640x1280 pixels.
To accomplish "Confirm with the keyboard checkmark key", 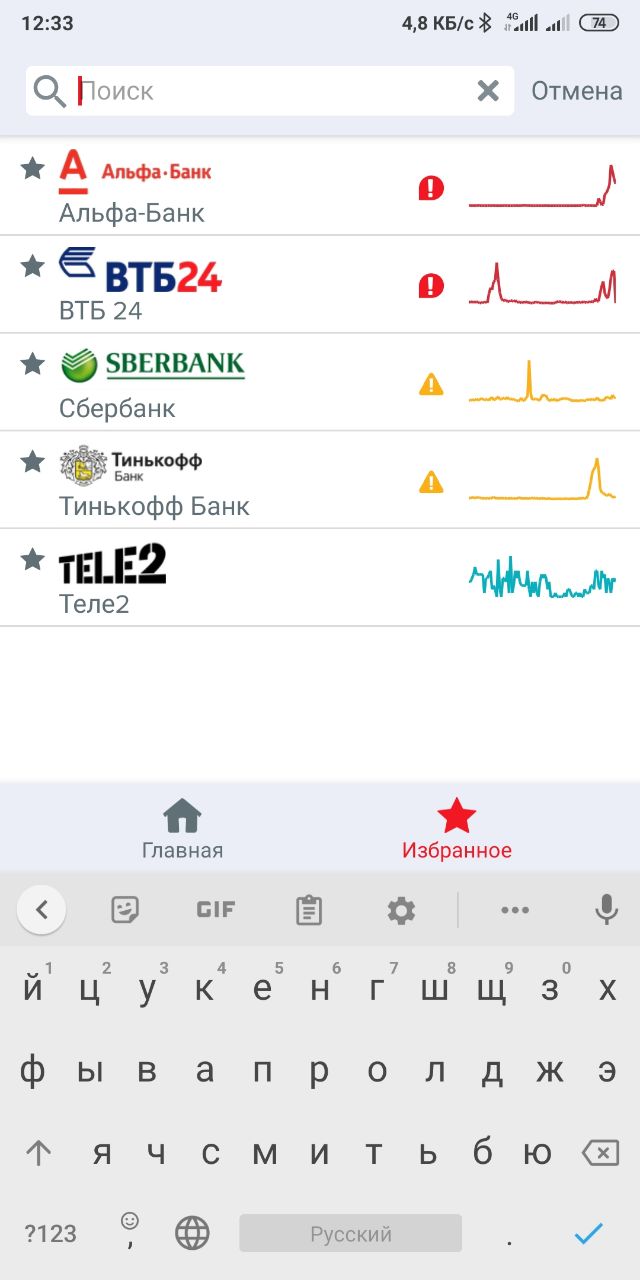I will (589, 1234).
